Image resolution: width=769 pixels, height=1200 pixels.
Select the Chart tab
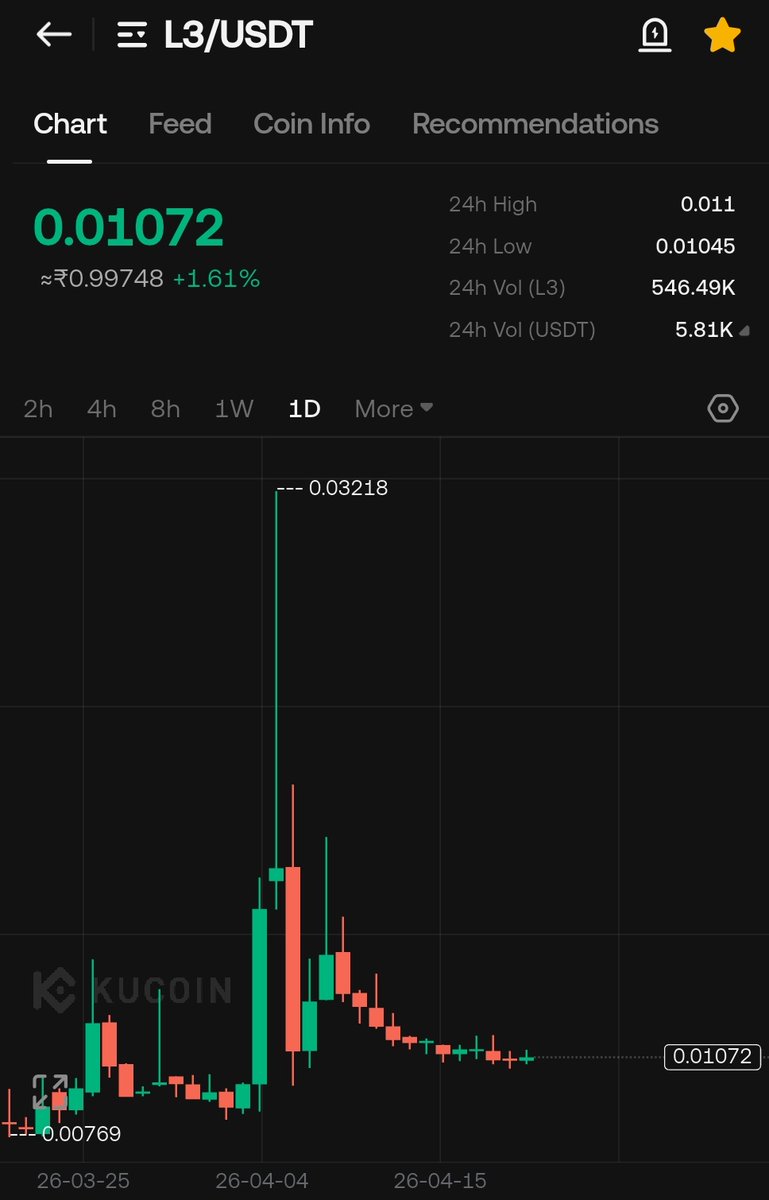pyautogui.click(x=70, y=124)
